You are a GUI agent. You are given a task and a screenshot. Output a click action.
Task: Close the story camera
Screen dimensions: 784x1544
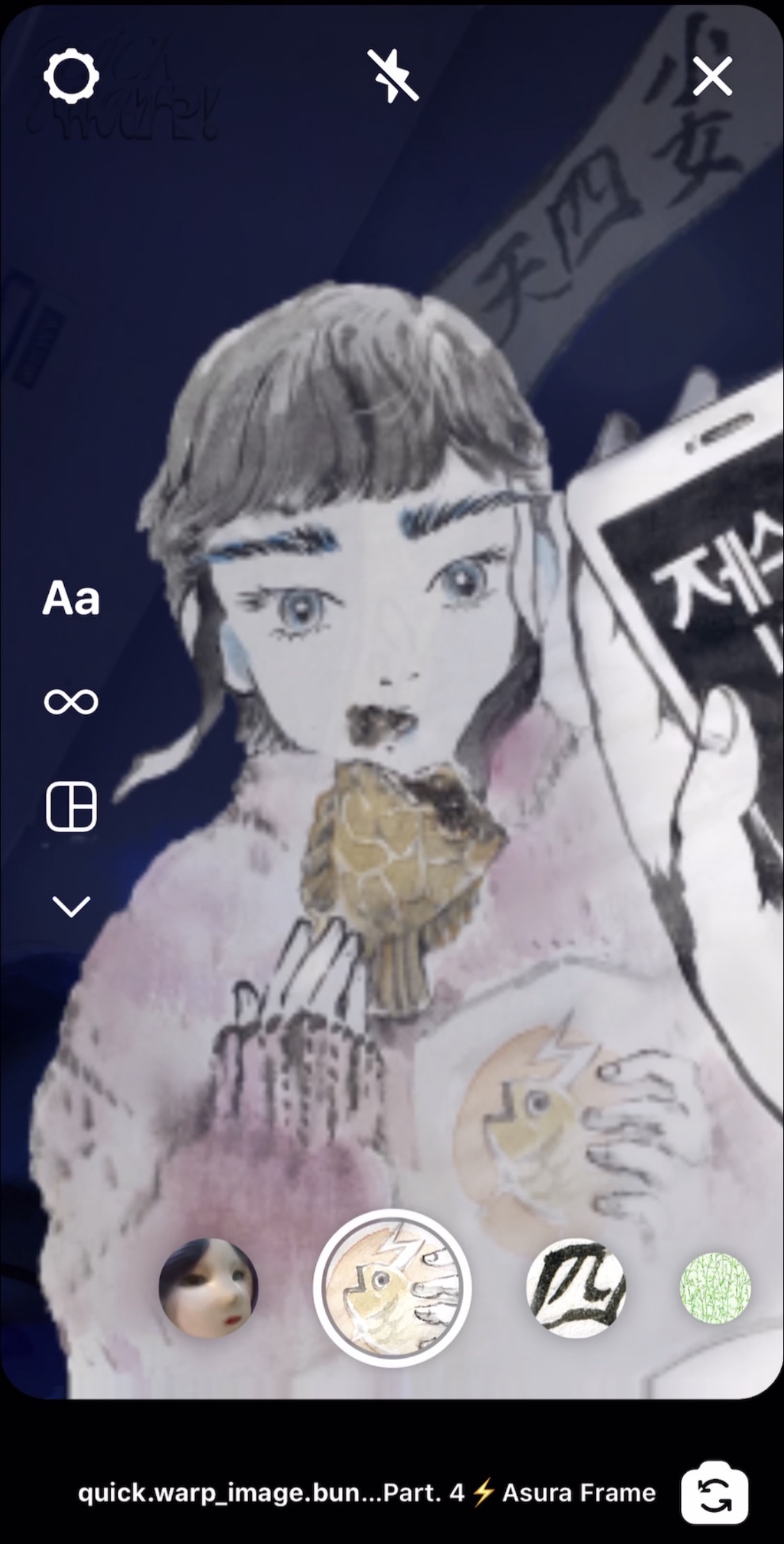tap(712, 76)
